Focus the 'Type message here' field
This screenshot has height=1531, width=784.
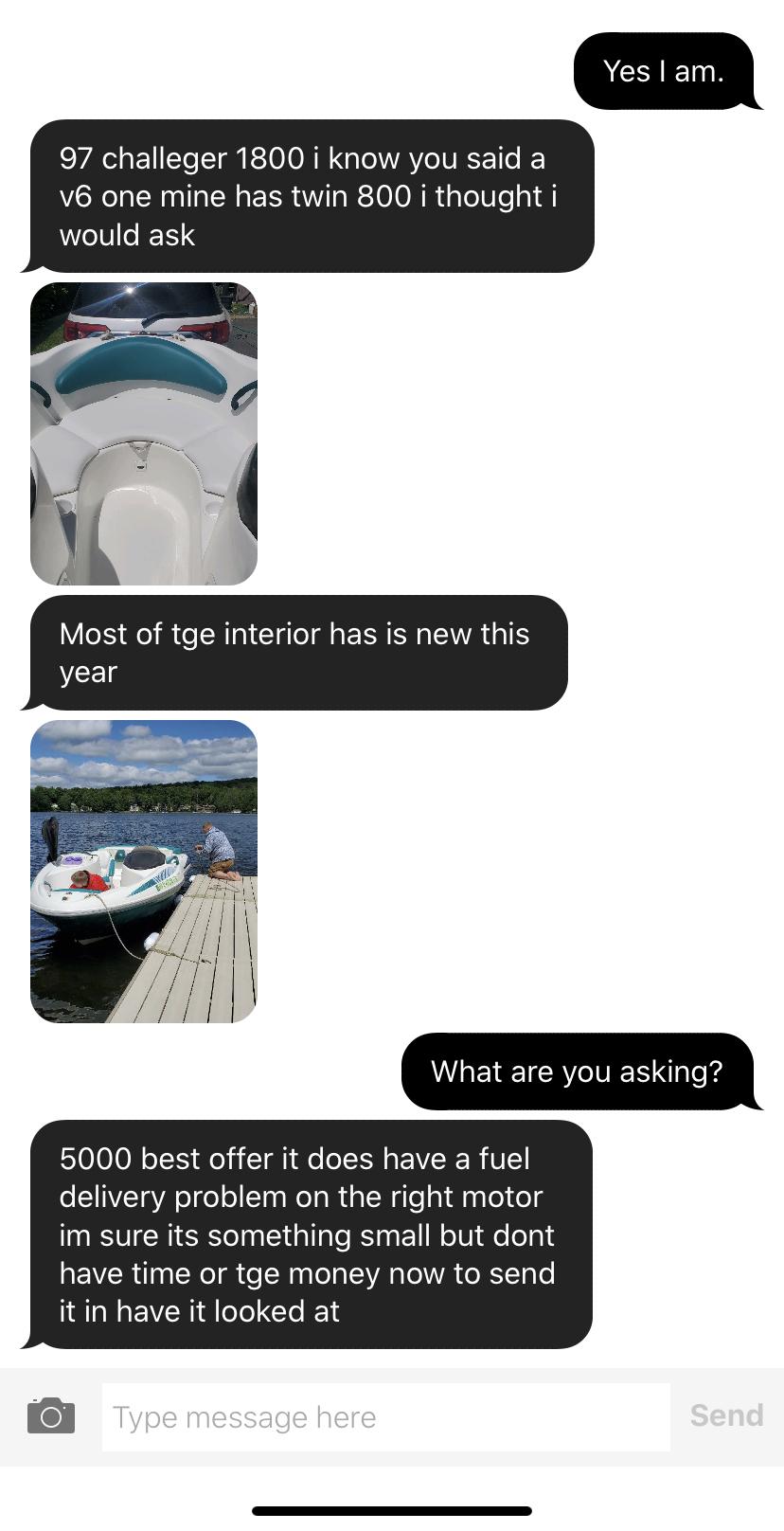coord(385,1416)
